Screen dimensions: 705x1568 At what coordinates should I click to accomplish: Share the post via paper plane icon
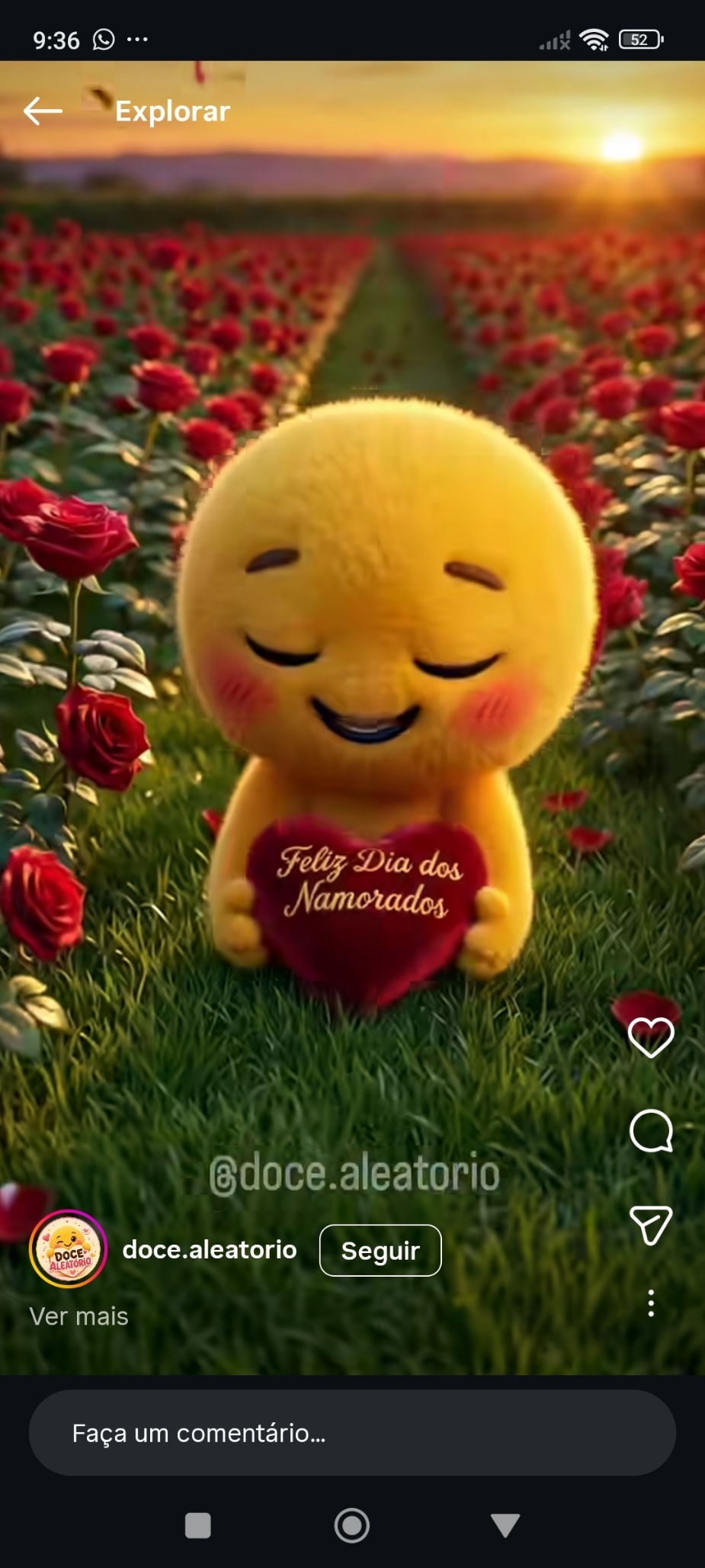(650, 1225)
